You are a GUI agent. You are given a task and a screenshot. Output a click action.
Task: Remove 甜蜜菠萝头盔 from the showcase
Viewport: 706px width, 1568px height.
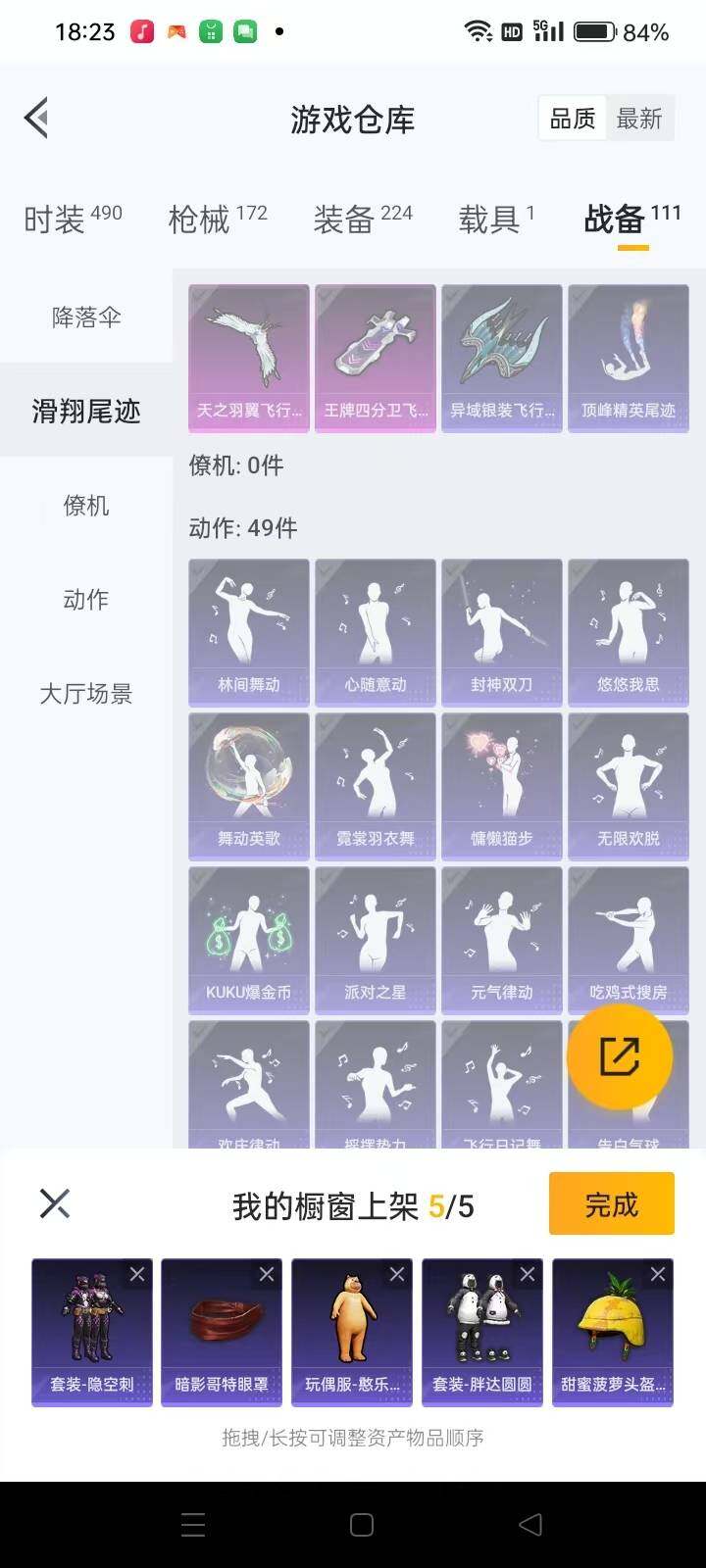(659, 1274)
